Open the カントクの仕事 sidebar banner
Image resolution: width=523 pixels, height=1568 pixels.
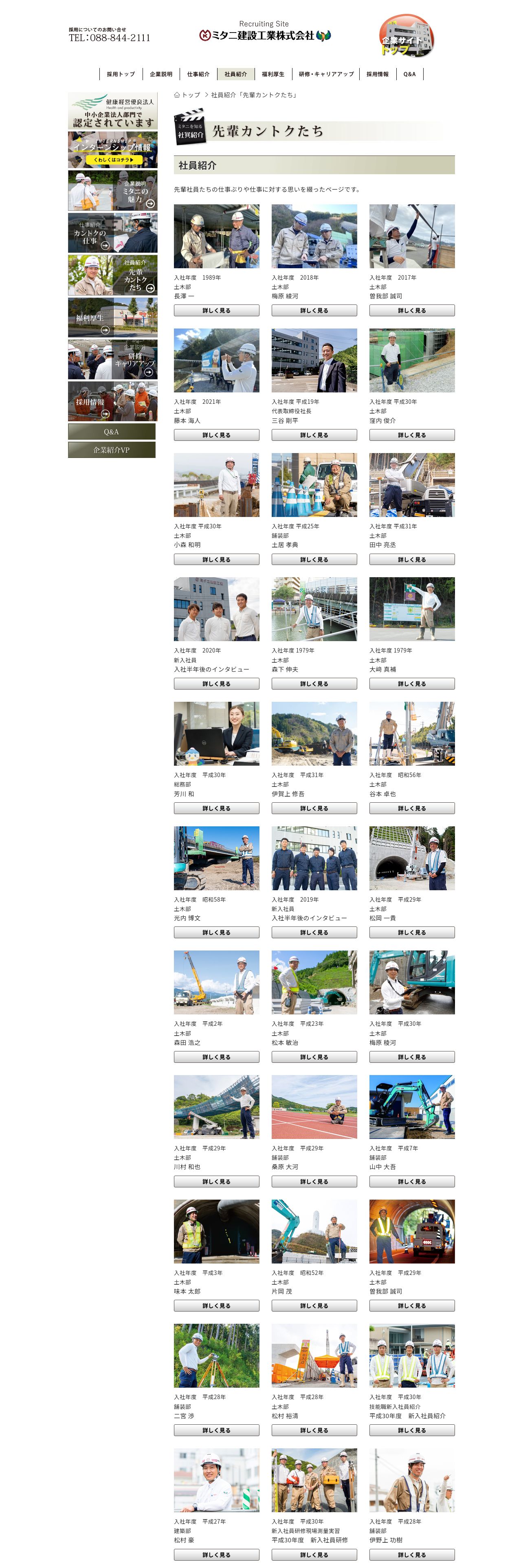click(x=113, y=232)
